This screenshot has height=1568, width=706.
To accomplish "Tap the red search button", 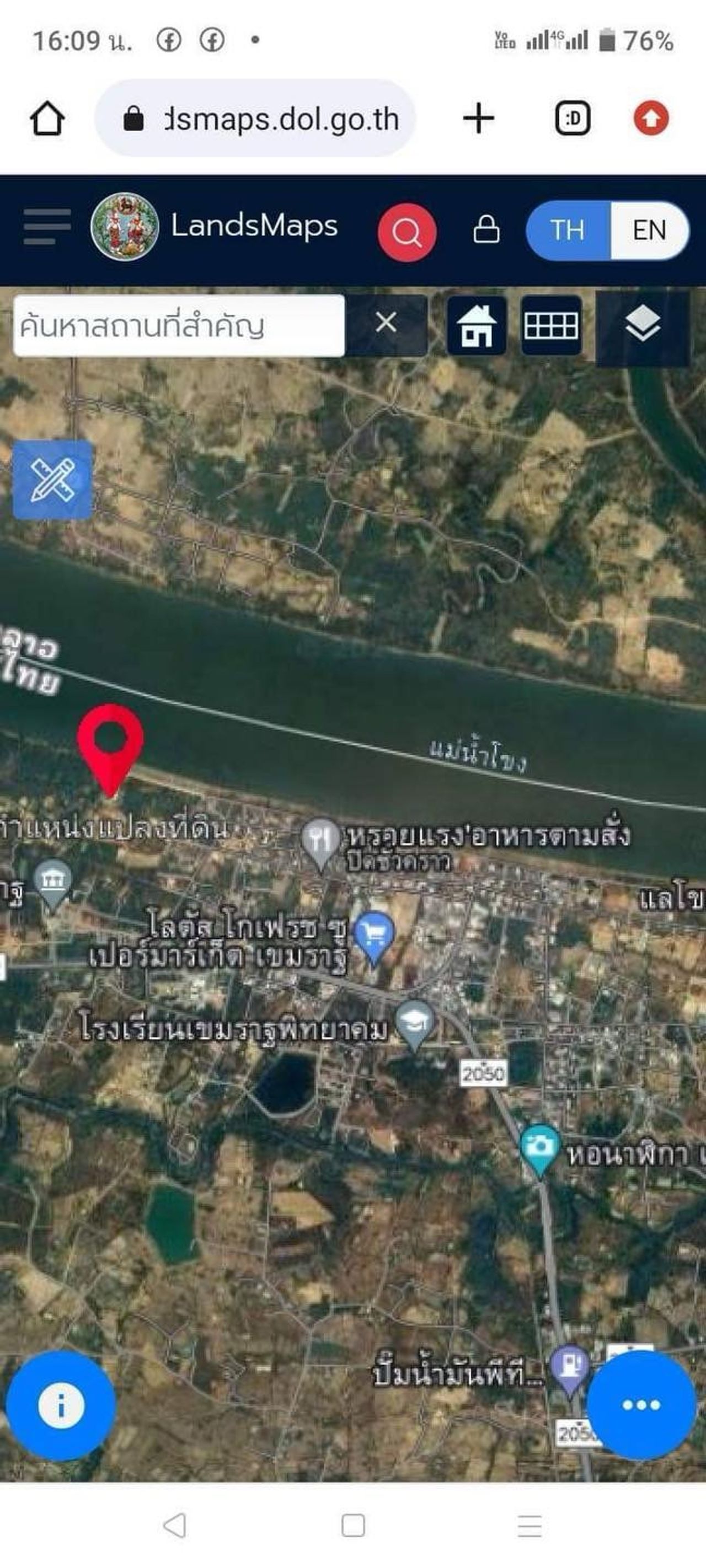I will 407,232.
